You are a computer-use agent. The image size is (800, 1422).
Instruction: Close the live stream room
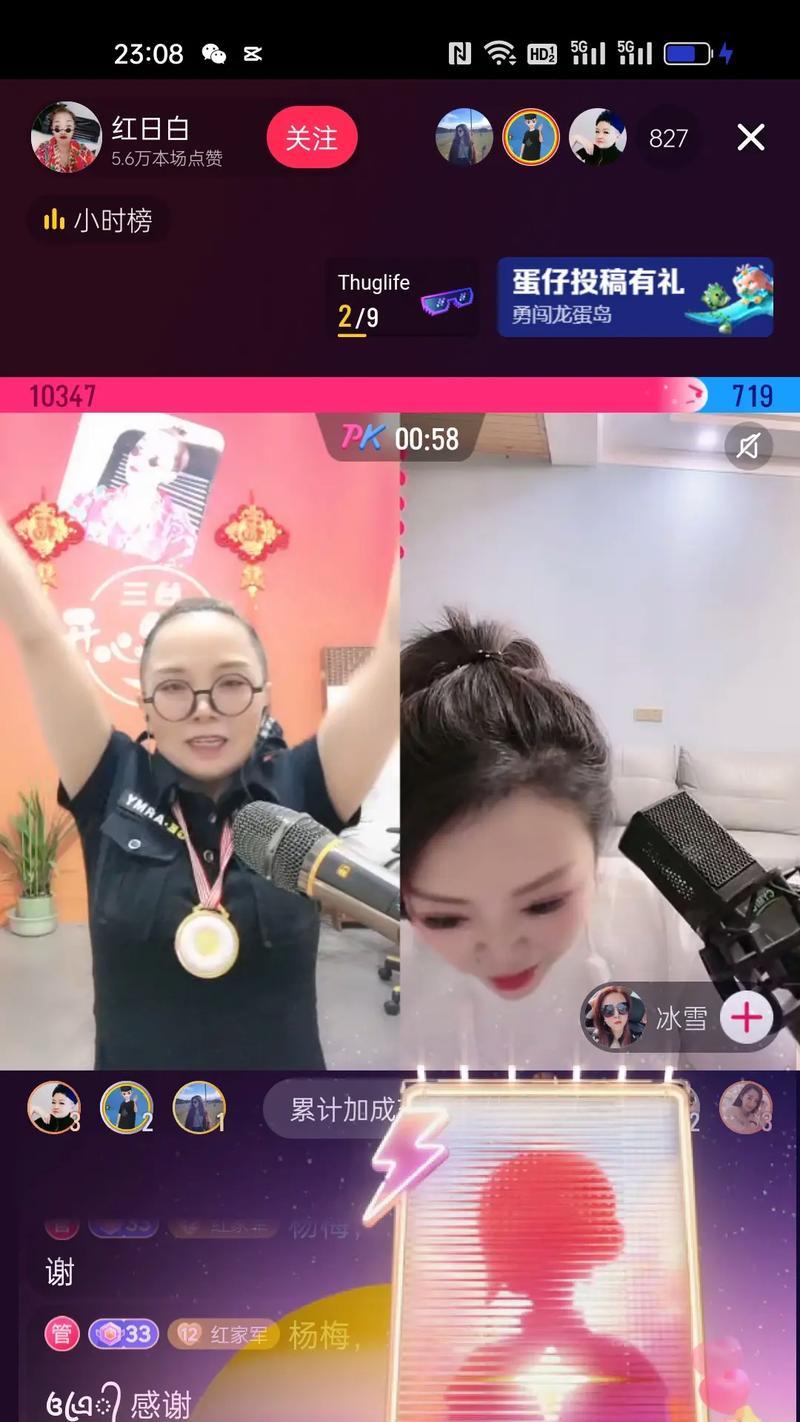pyautogui.click(x=750, y=138)
